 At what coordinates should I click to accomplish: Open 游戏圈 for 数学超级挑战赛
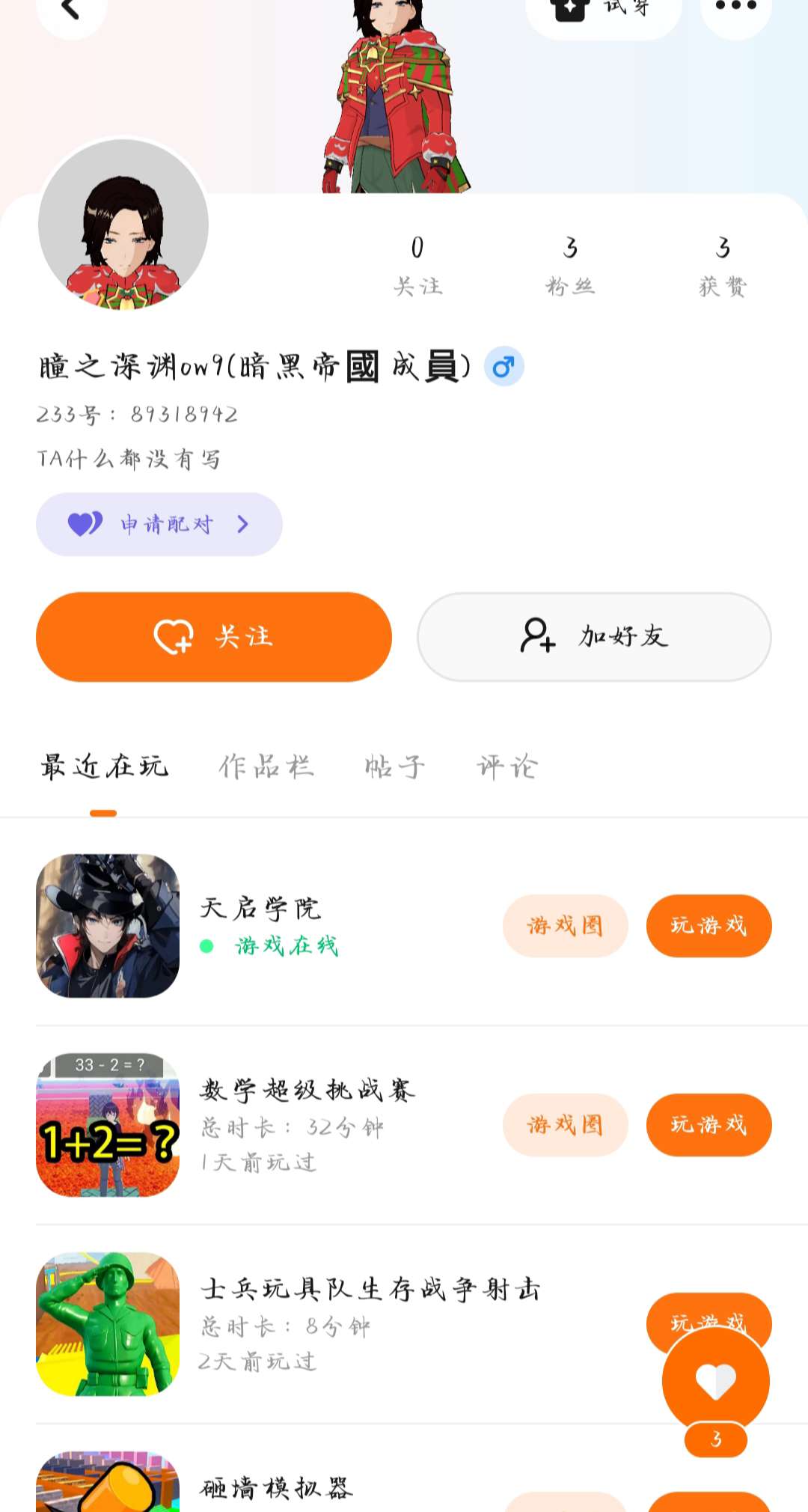(x=565, y=1125)
